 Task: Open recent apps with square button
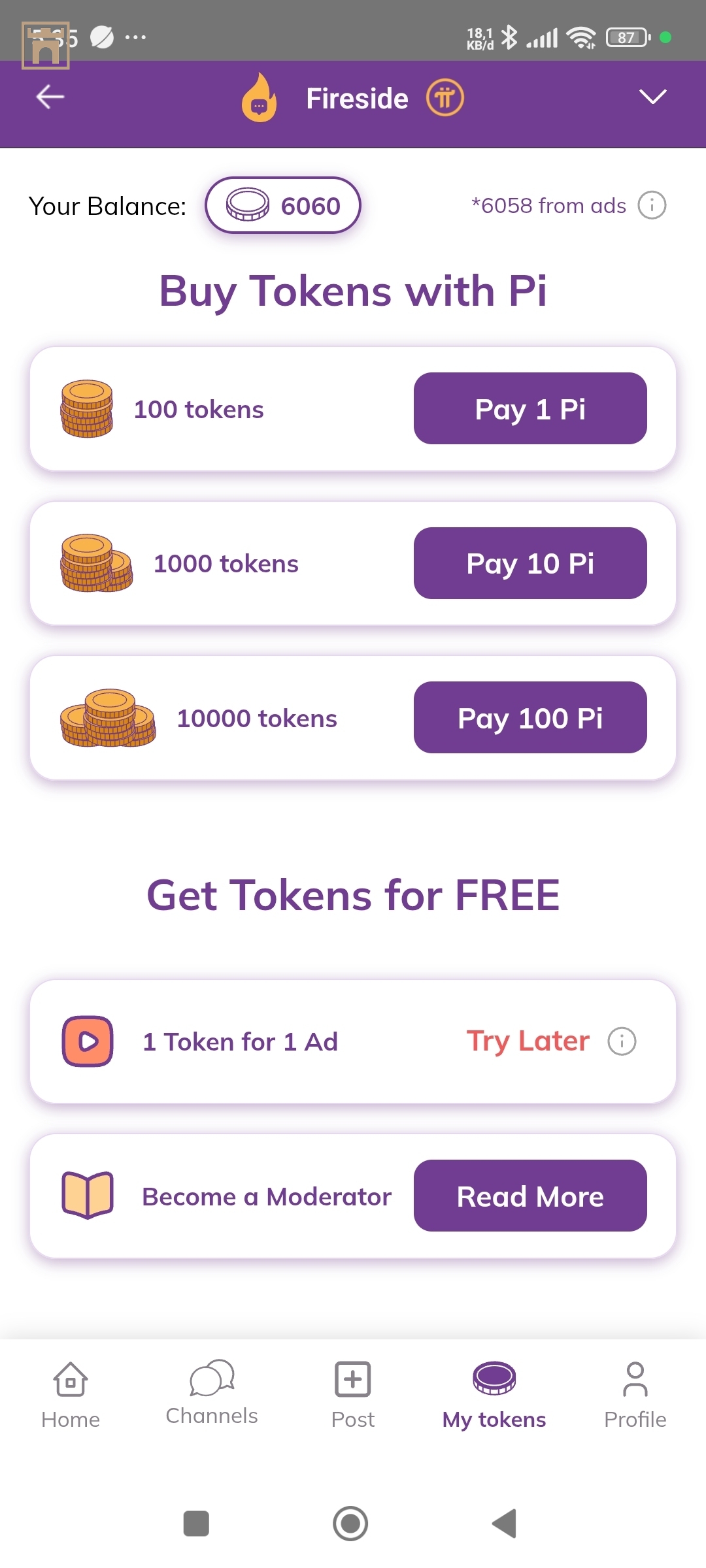point(196,1524)
